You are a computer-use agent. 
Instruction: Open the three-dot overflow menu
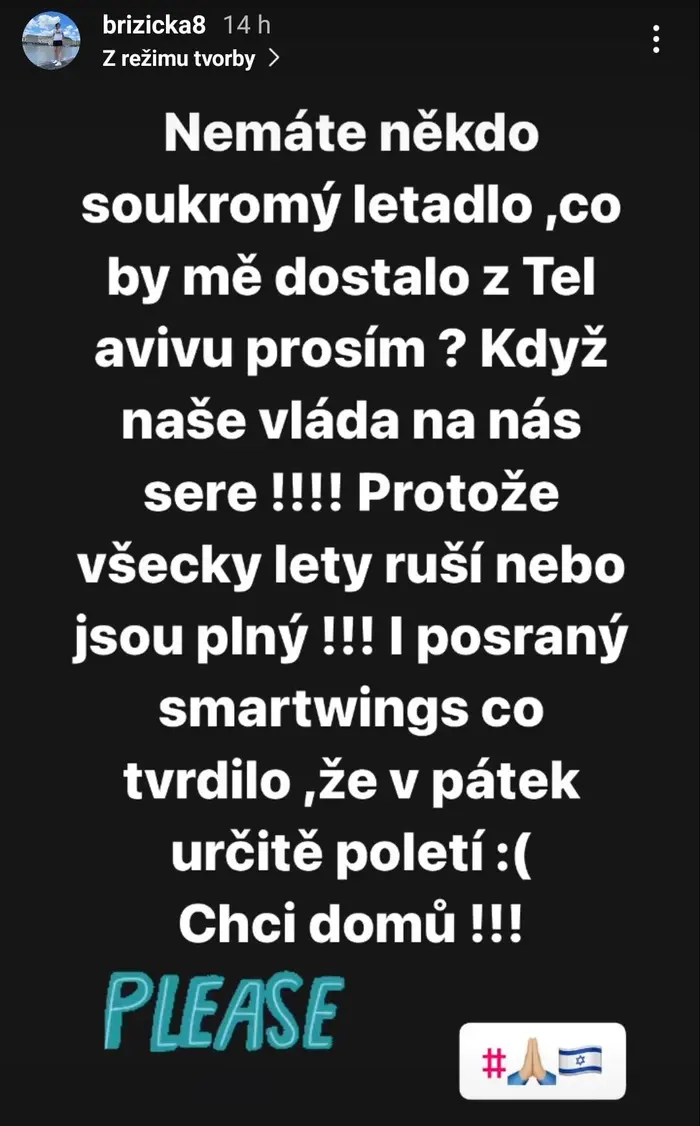pos(655,39)
